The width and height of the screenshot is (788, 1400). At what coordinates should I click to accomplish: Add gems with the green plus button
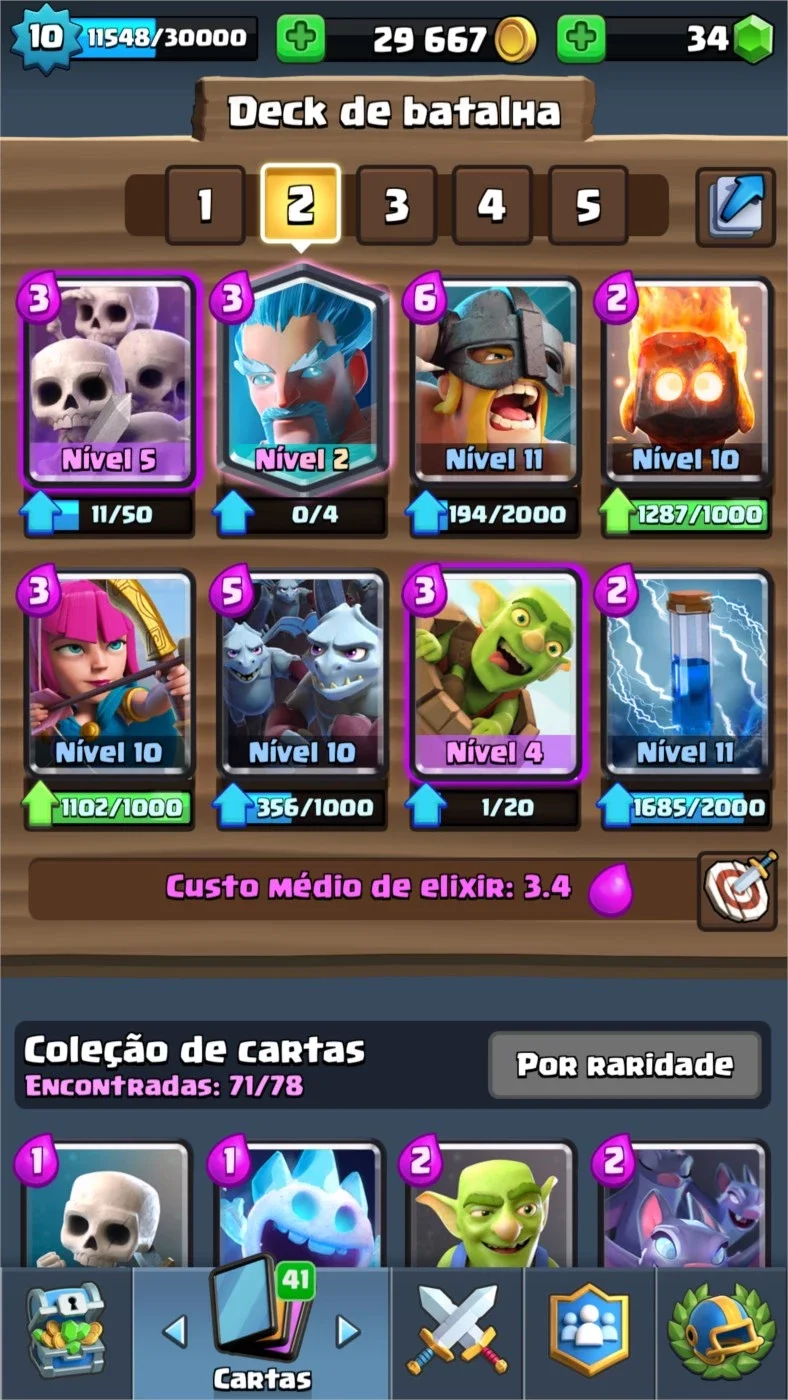pyautogui.click(x=581, y=39)
